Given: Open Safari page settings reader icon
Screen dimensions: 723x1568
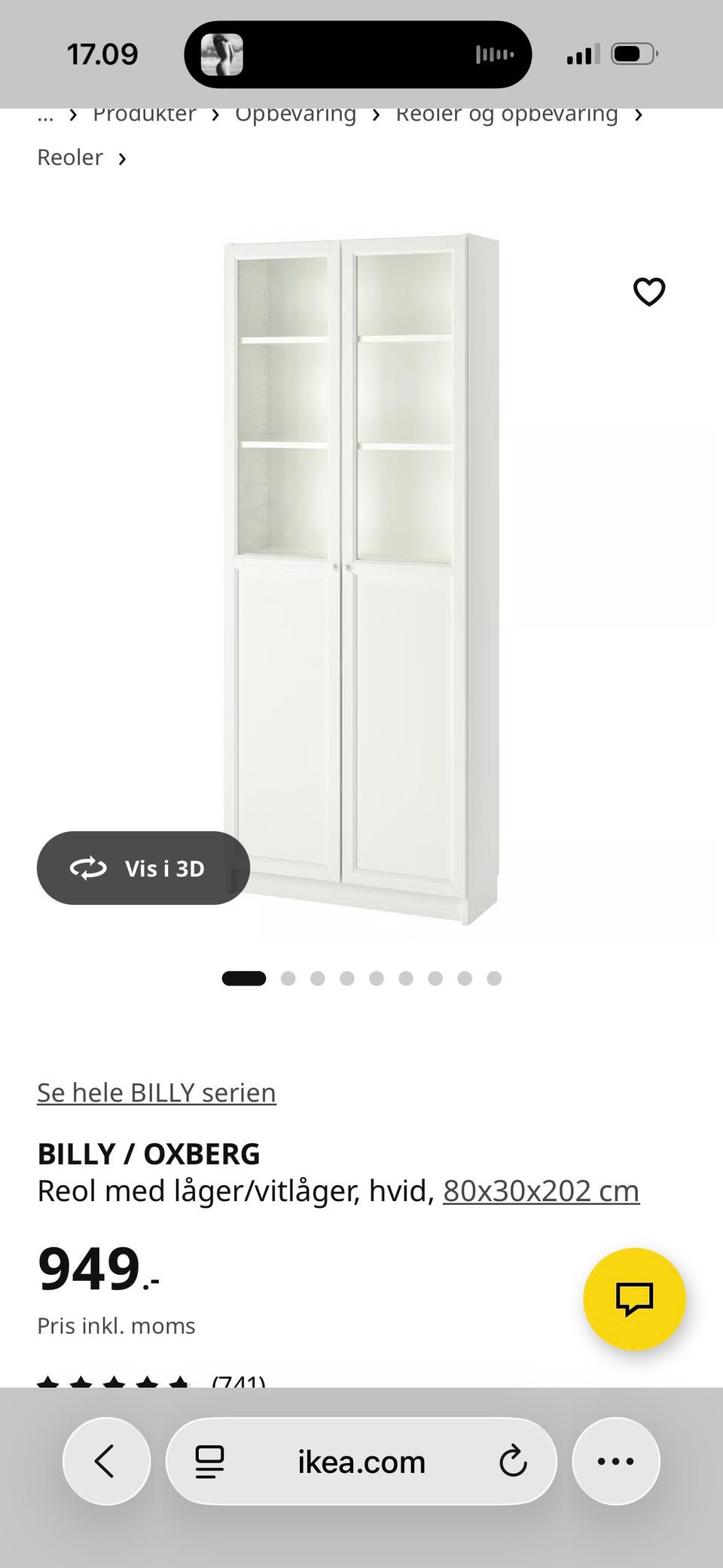Looking at the screenshot, I should (x=209, y=1460).
